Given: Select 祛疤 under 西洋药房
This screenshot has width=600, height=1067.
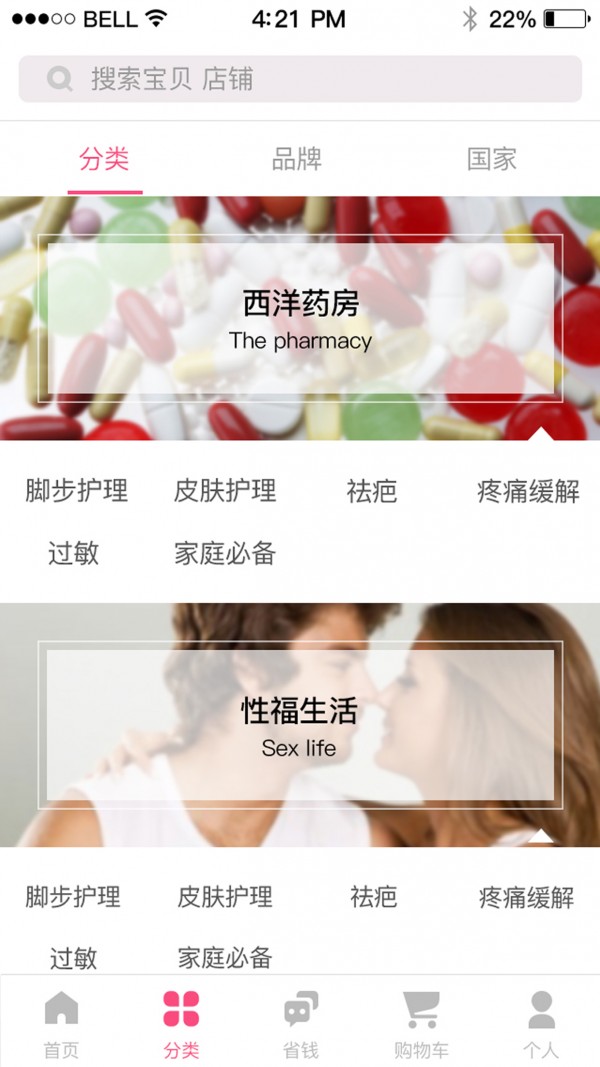Looking at the screenshot, I should 372,491.
